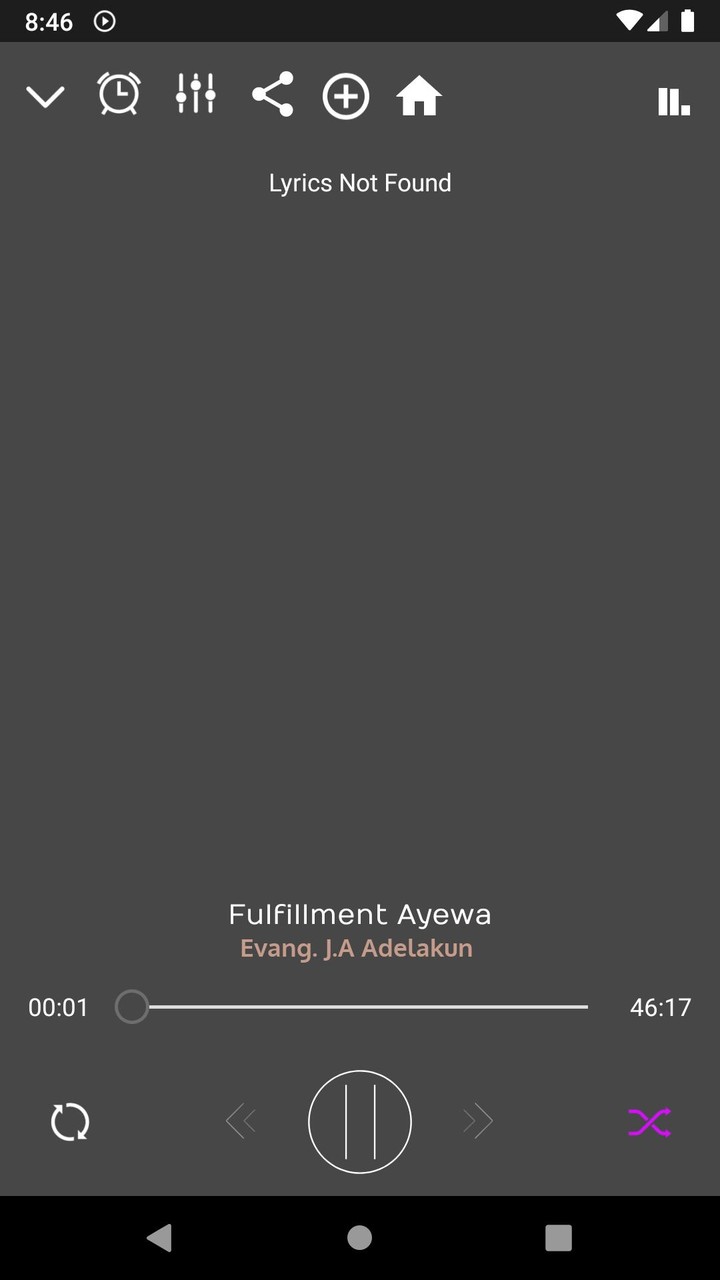720x1280 pixels.
Task: Skip to the next track
Action: click(477, 1121)
